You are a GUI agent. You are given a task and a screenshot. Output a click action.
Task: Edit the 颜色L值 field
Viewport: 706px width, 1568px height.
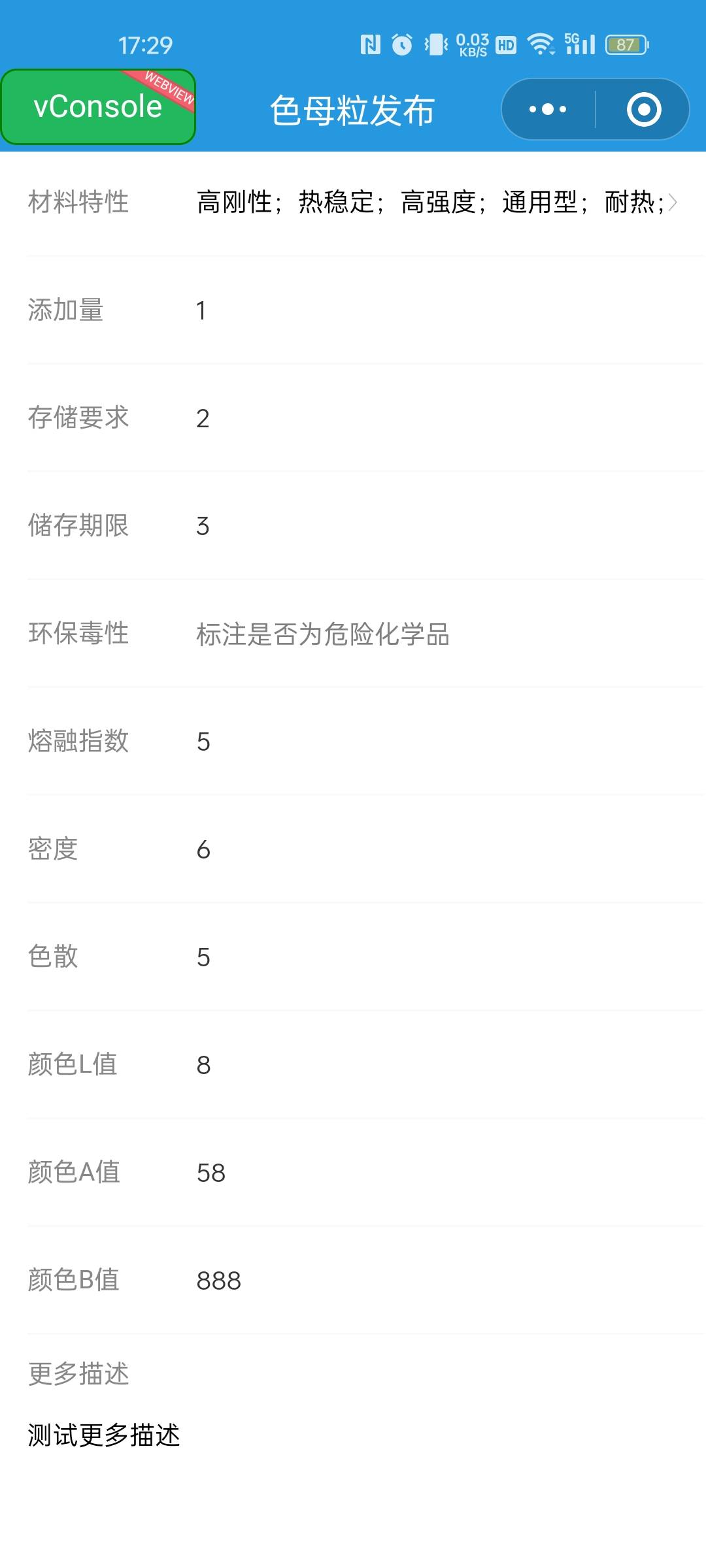431,1065
